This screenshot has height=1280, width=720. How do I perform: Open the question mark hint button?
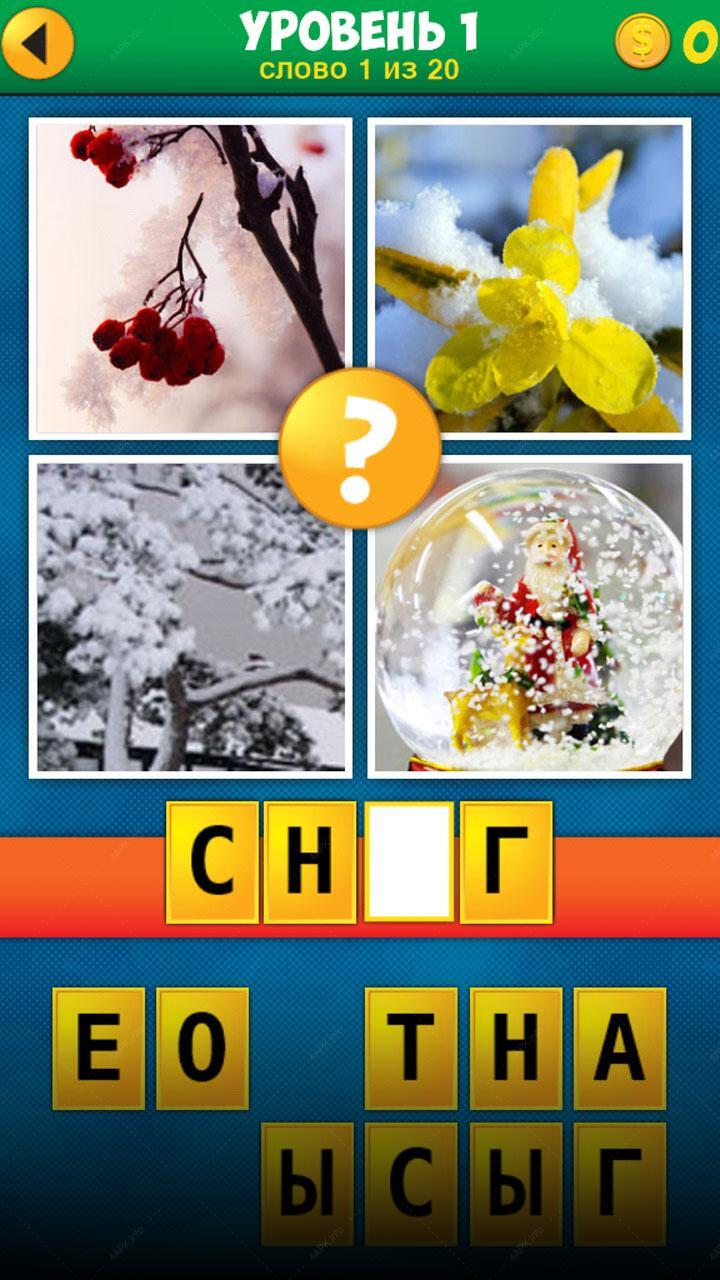(x=360, y=447)
